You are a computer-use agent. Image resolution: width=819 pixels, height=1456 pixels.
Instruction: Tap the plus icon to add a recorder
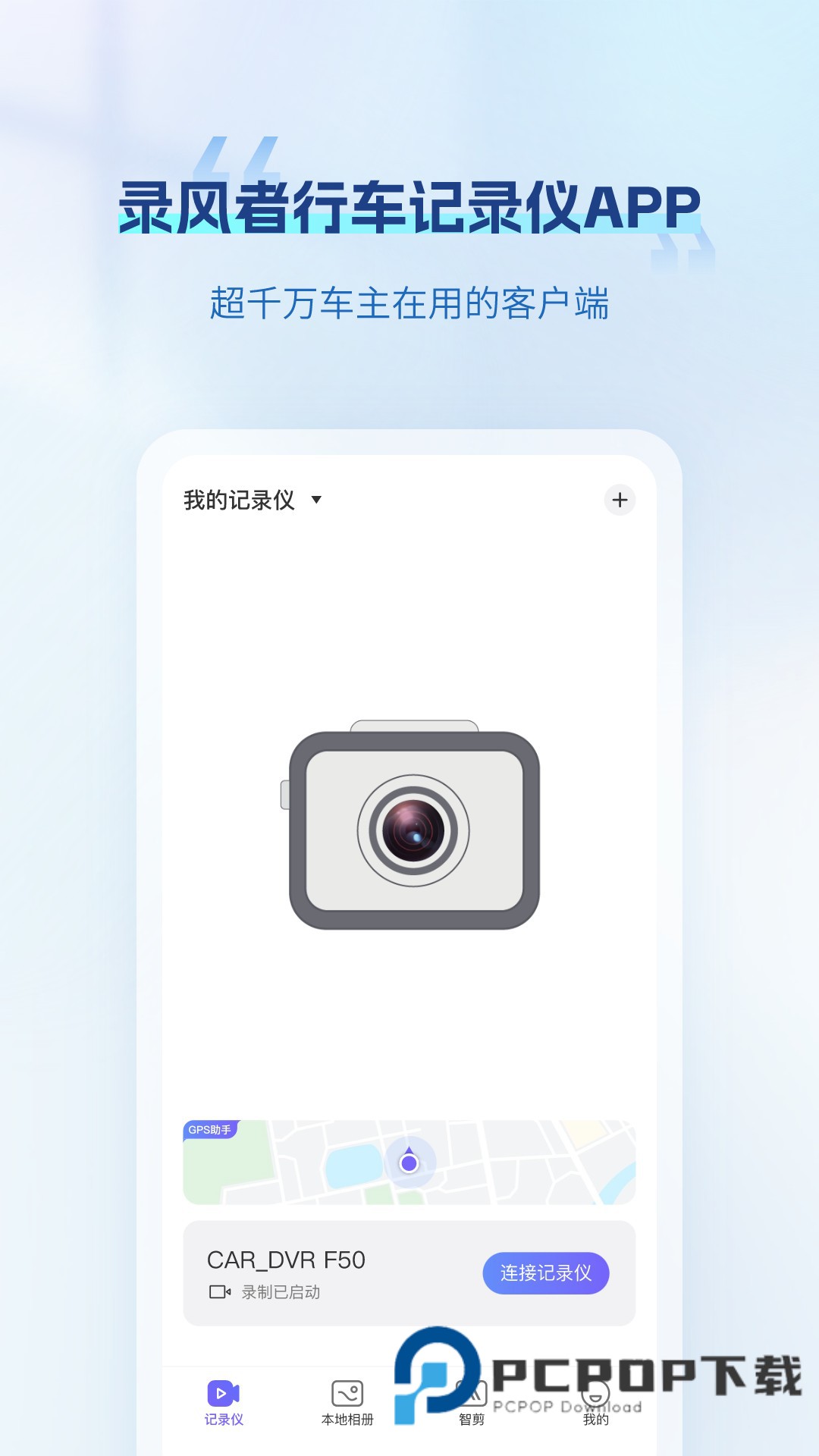click(622, 500)
